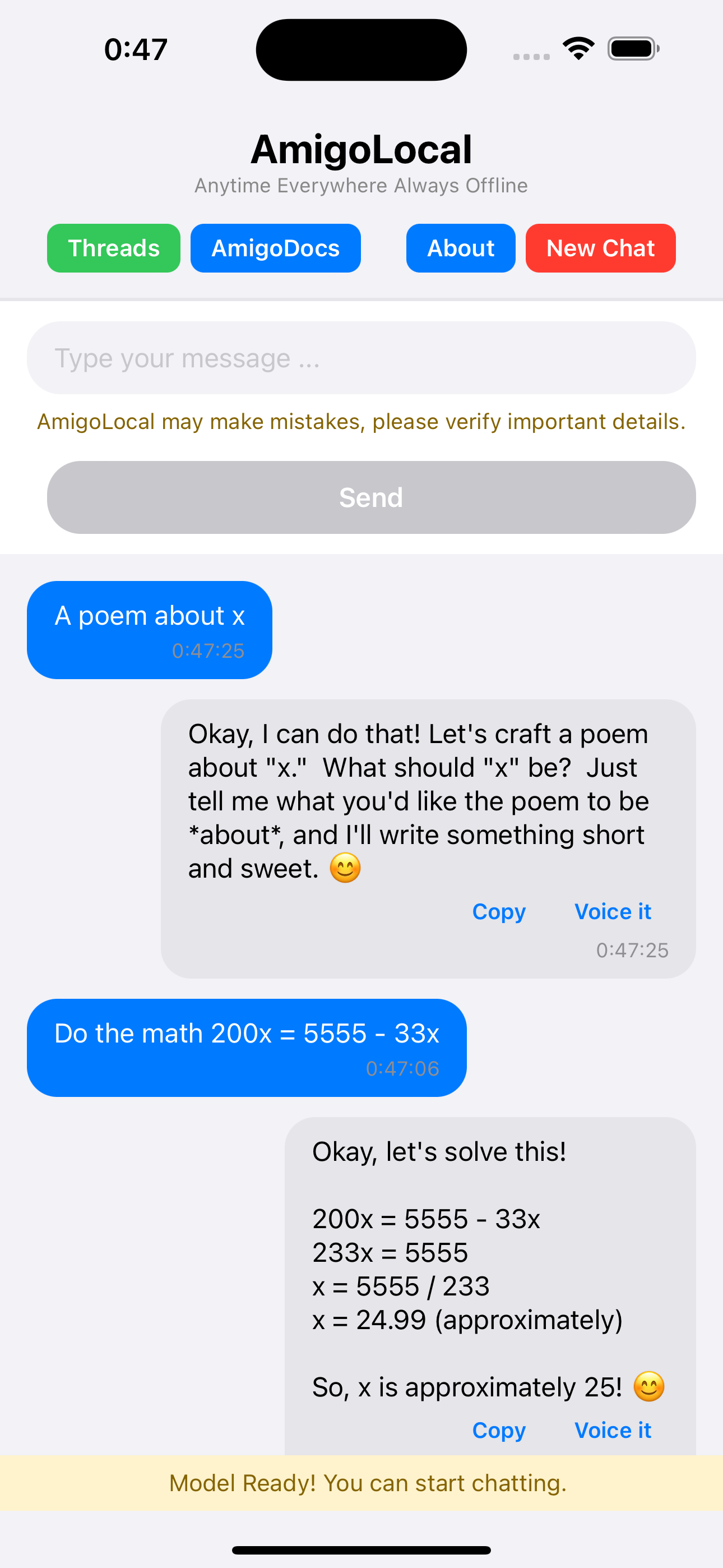This screenshot has height=1568, width=723.
Task: Open AmigoDocs
Action: [276, 248]
